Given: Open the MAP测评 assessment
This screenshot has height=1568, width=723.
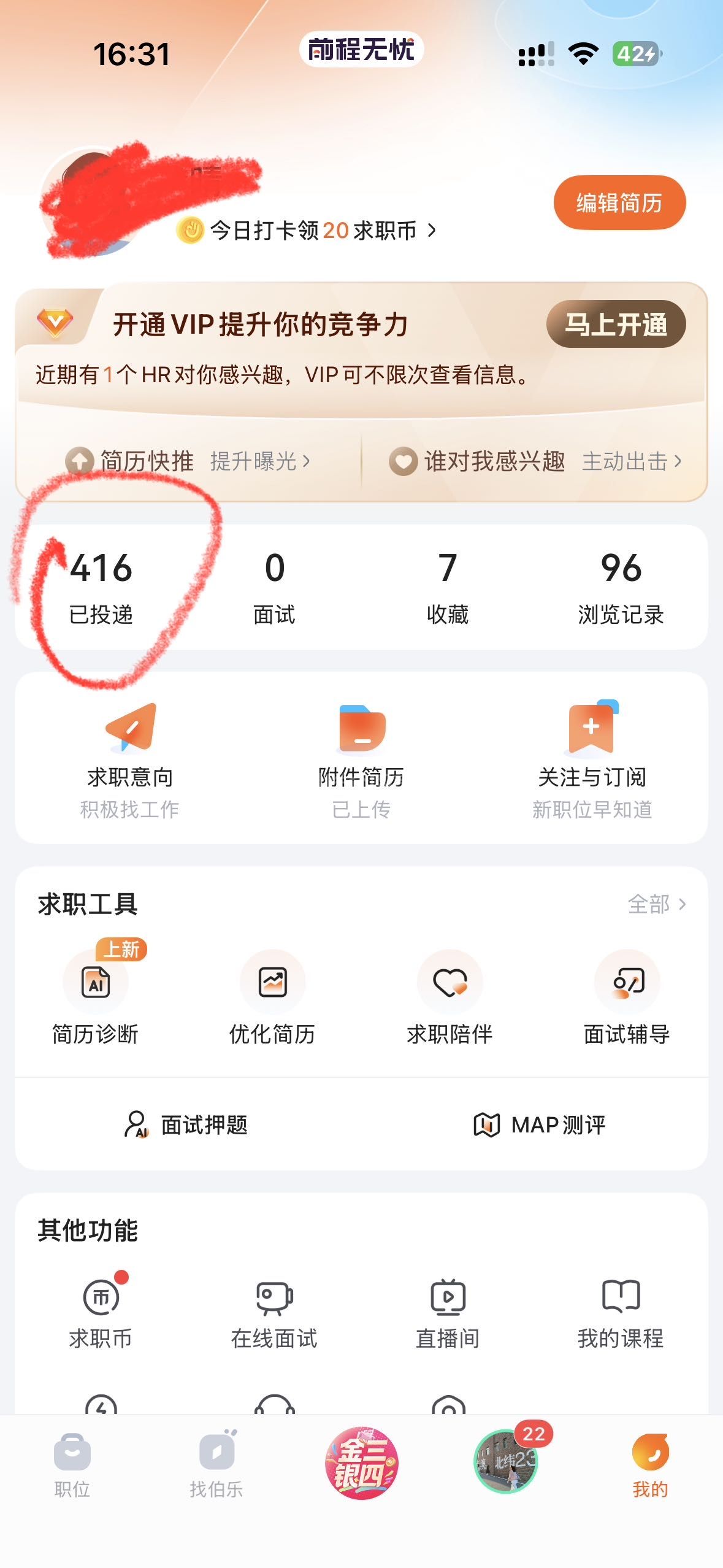Looking at the screenshot, I should (x=540, y=1124).
